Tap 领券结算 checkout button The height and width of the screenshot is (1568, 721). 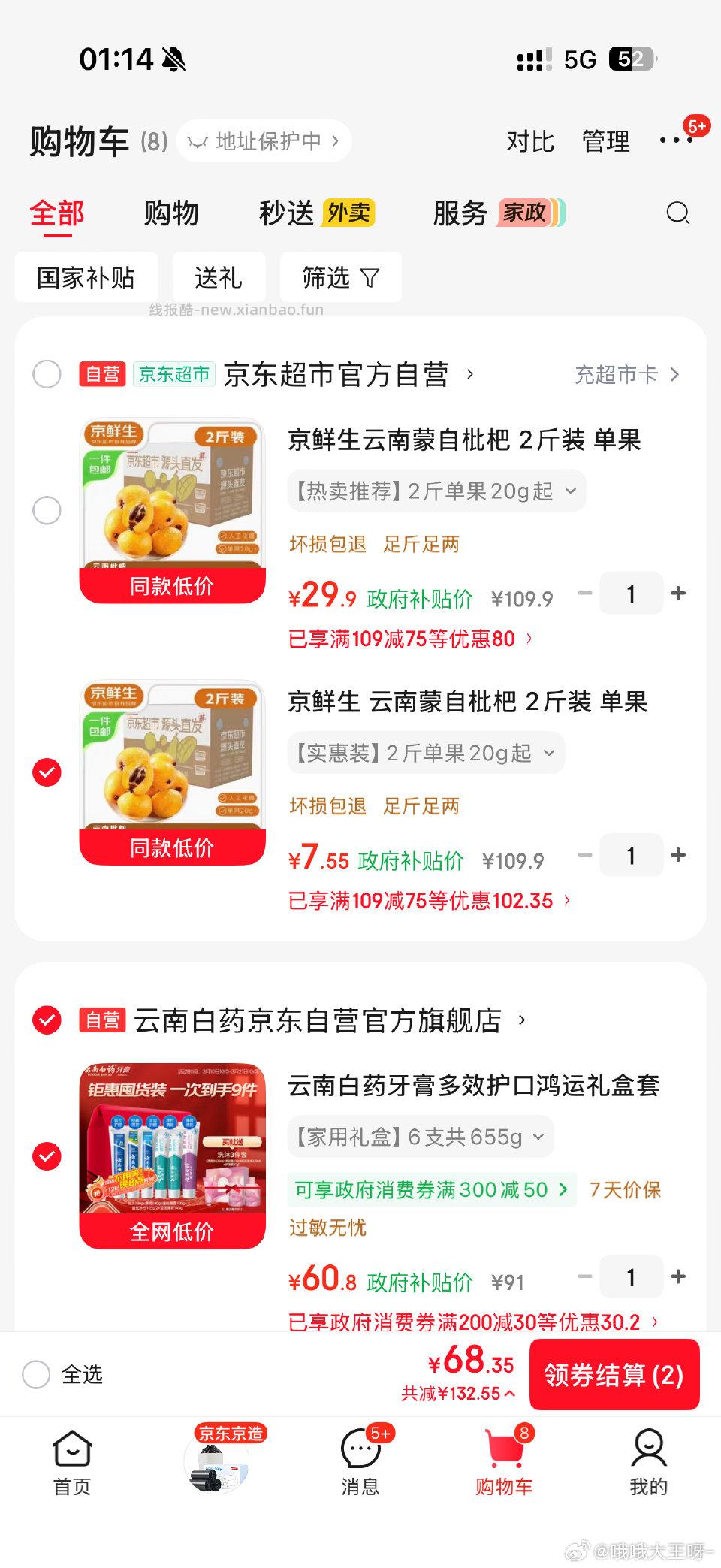(614, 1375)
